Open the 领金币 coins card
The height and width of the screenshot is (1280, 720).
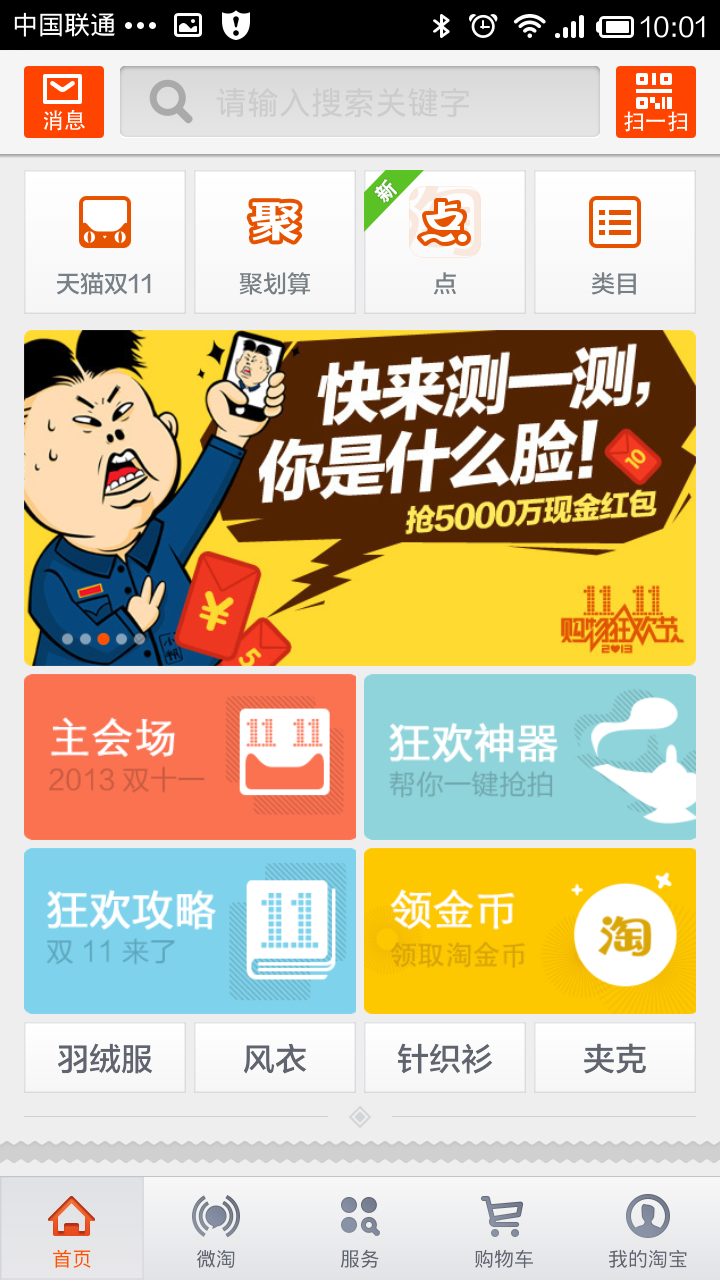click(x=530, y=931)
